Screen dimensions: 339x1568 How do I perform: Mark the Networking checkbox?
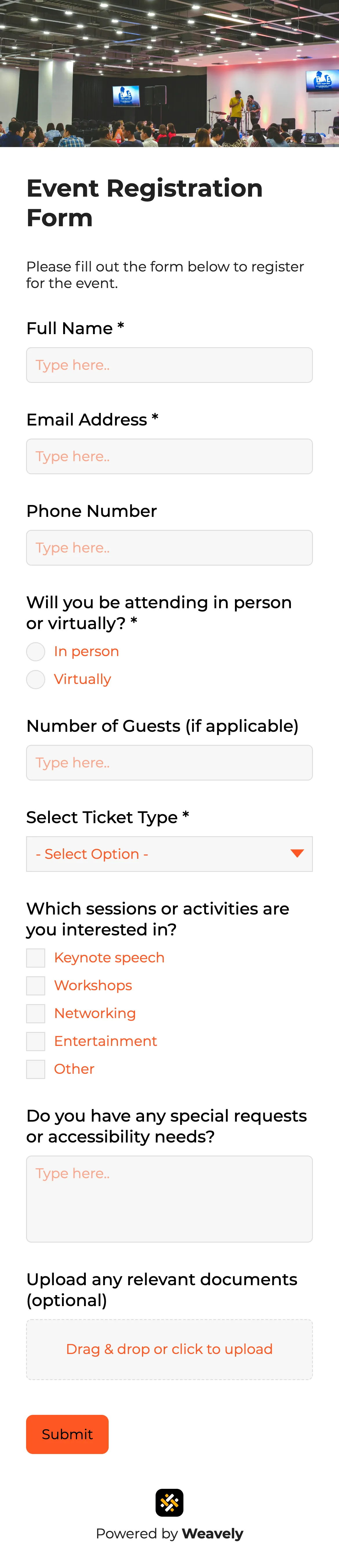[x=36, y=1013]
